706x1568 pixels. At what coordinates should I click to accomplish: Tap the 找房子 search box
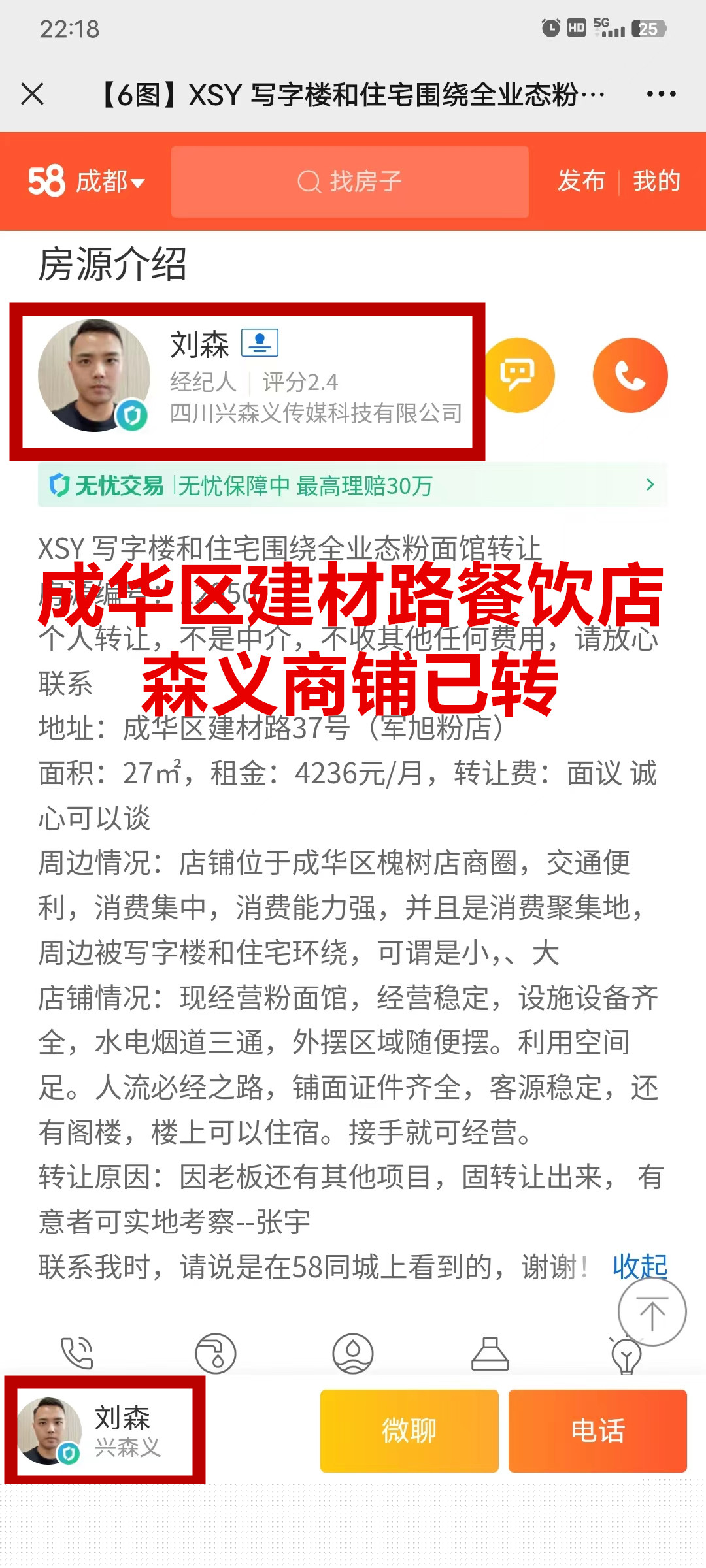pyautogui.click(x=350, y=182)
